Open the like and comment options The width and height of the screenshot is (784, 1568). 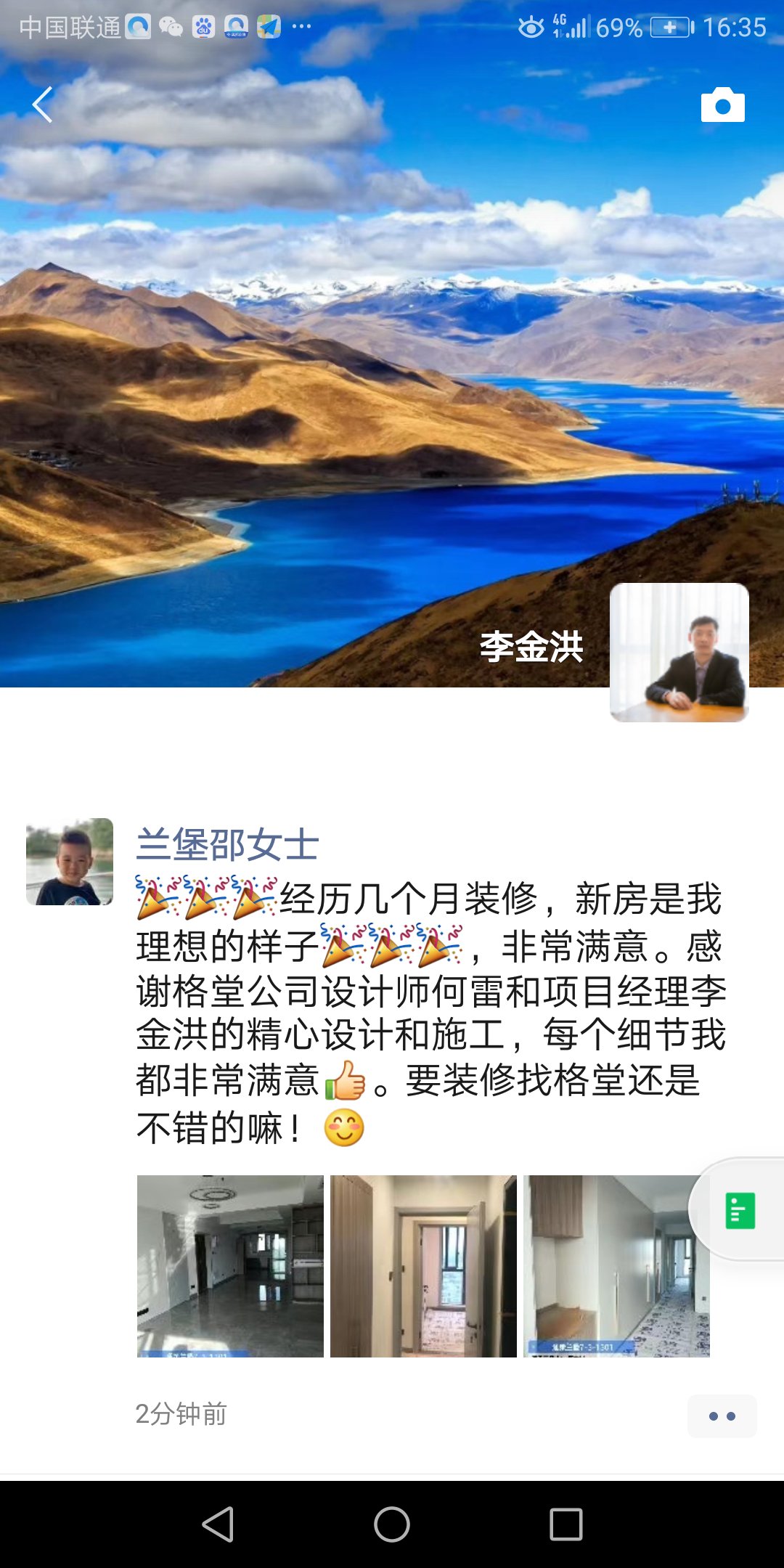click(722, 1416)
